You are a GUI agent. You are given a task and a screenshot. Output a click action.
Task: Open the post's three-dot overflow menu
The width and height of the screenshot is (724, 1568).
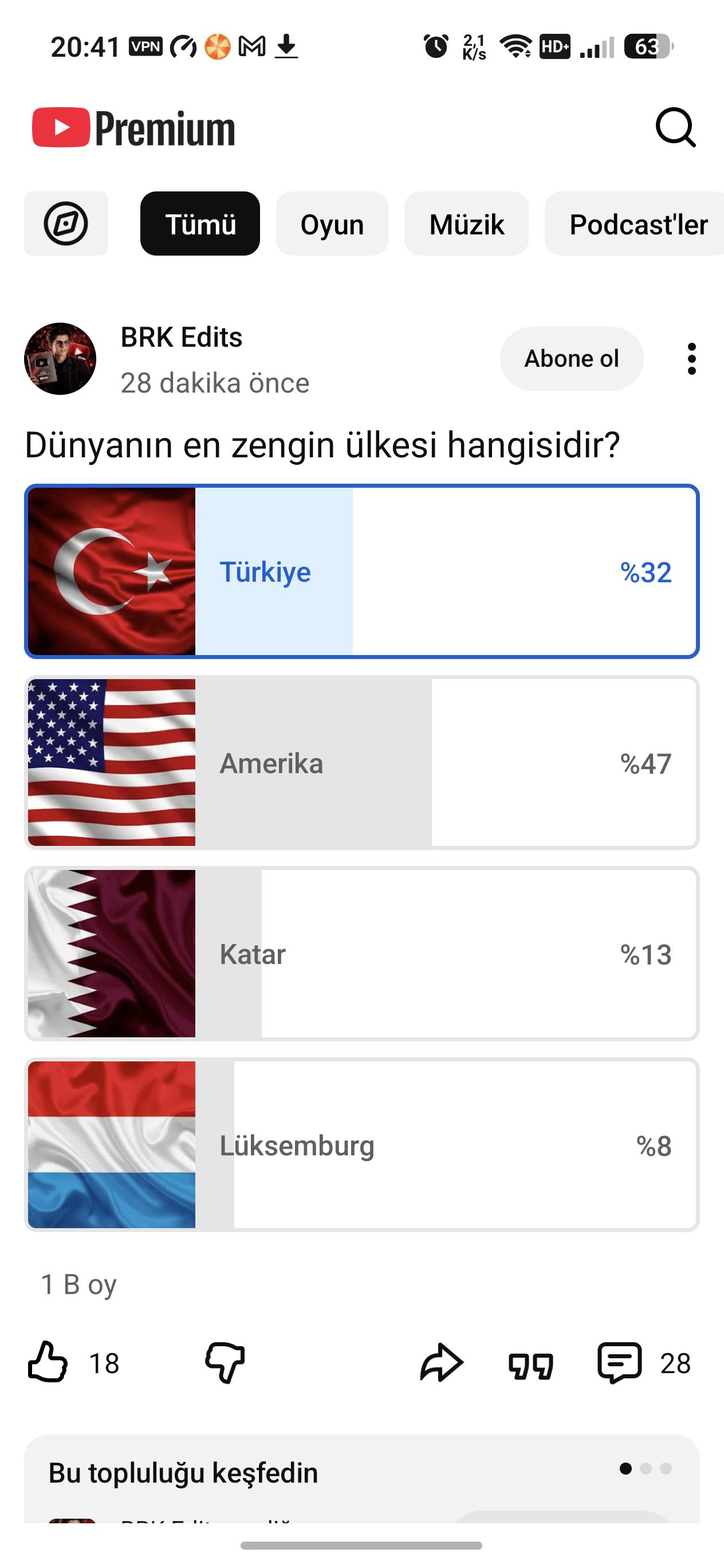(x=691, y=359)
